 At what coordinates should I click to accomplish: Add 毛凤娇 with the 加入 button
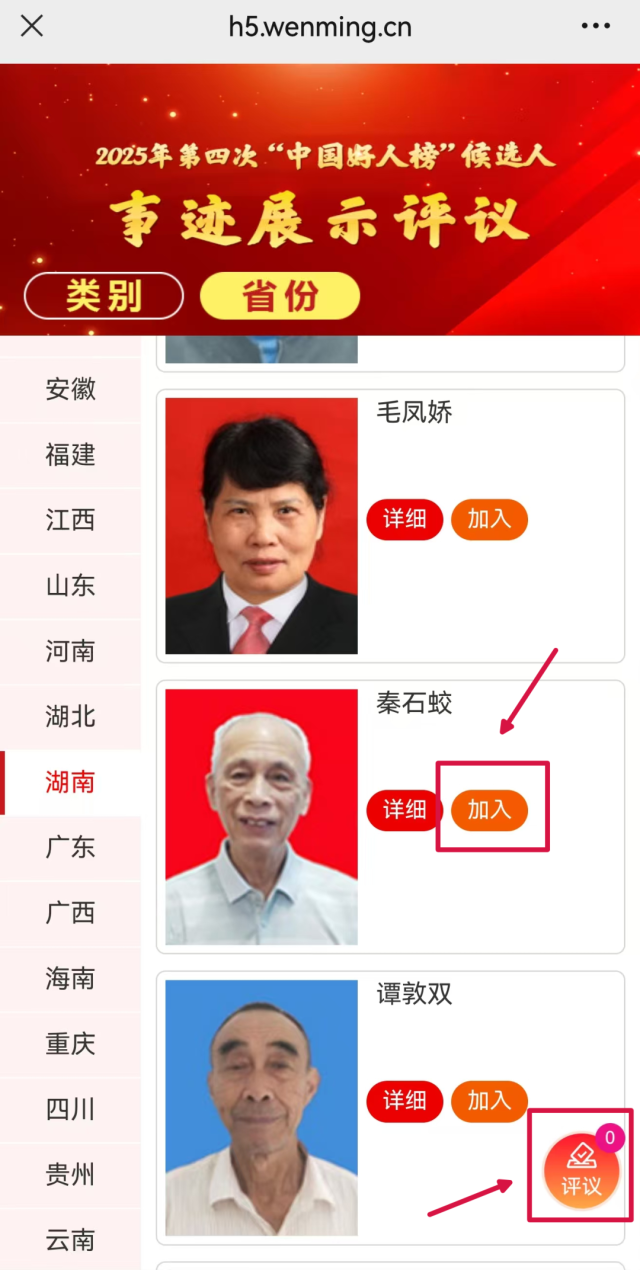tap(489, 519)
